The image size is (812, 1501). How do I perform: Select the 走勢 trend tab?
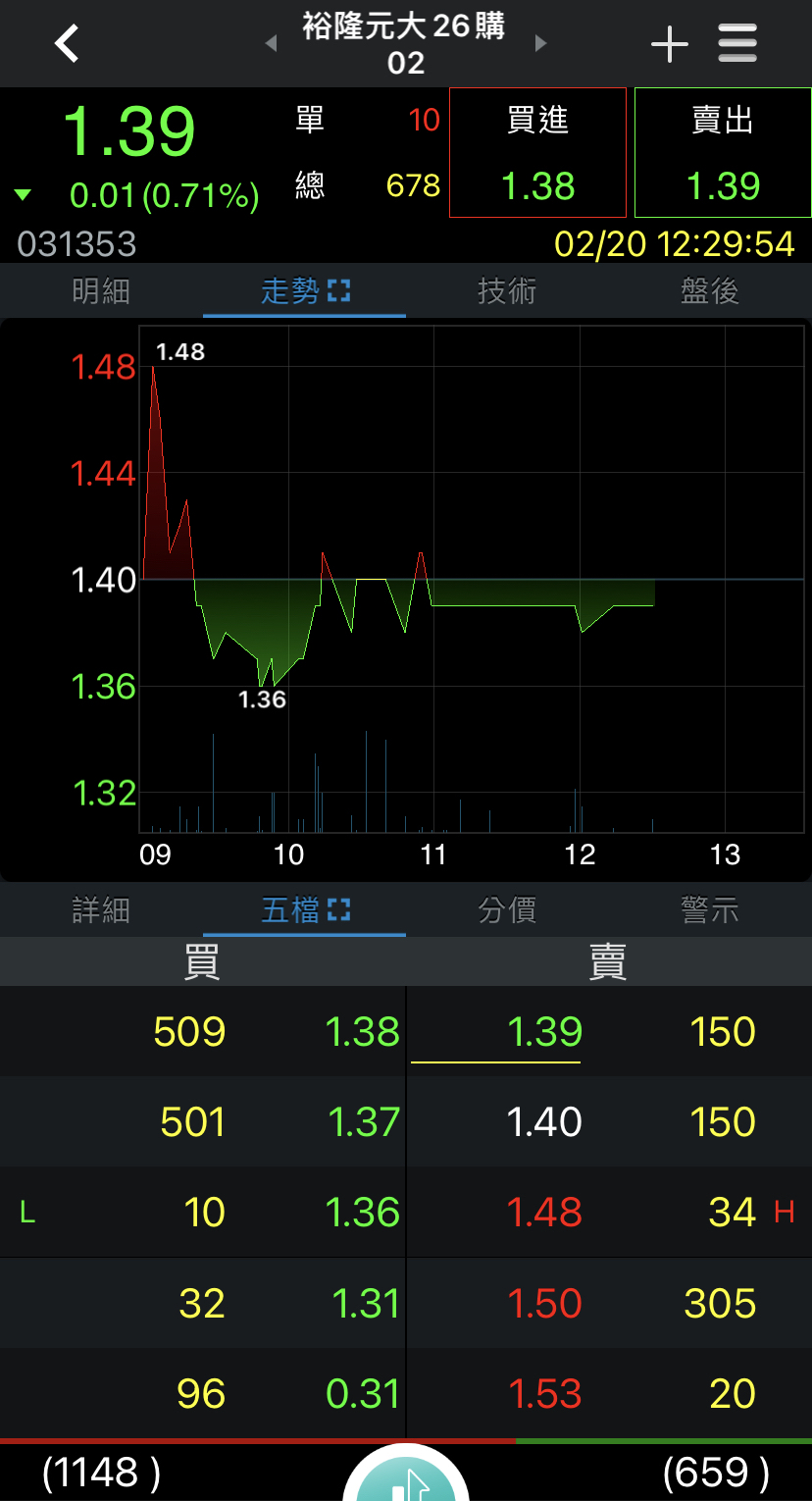click(304, 291)
